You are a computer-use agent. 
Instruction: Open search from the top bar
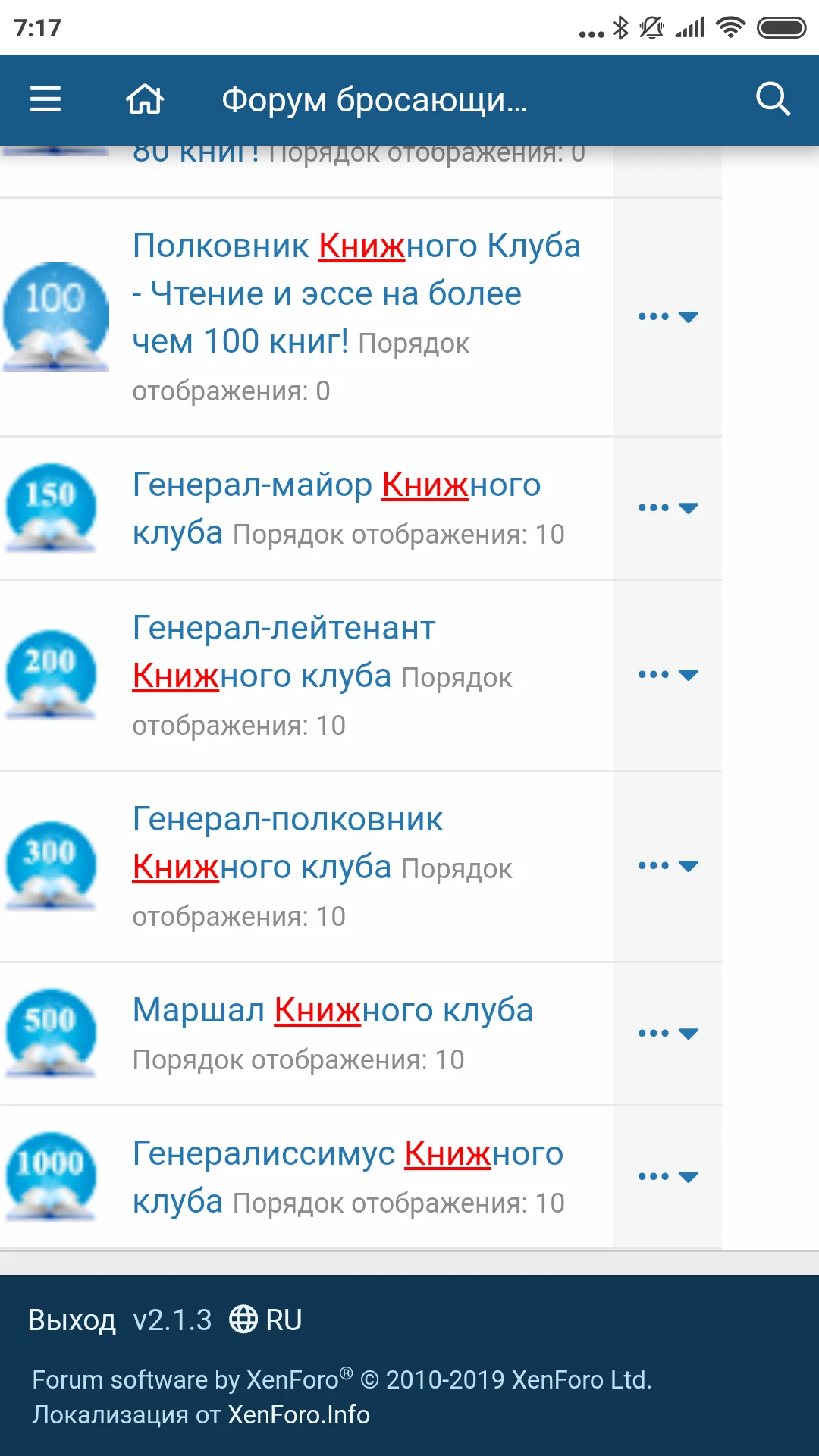click(773, 99)
